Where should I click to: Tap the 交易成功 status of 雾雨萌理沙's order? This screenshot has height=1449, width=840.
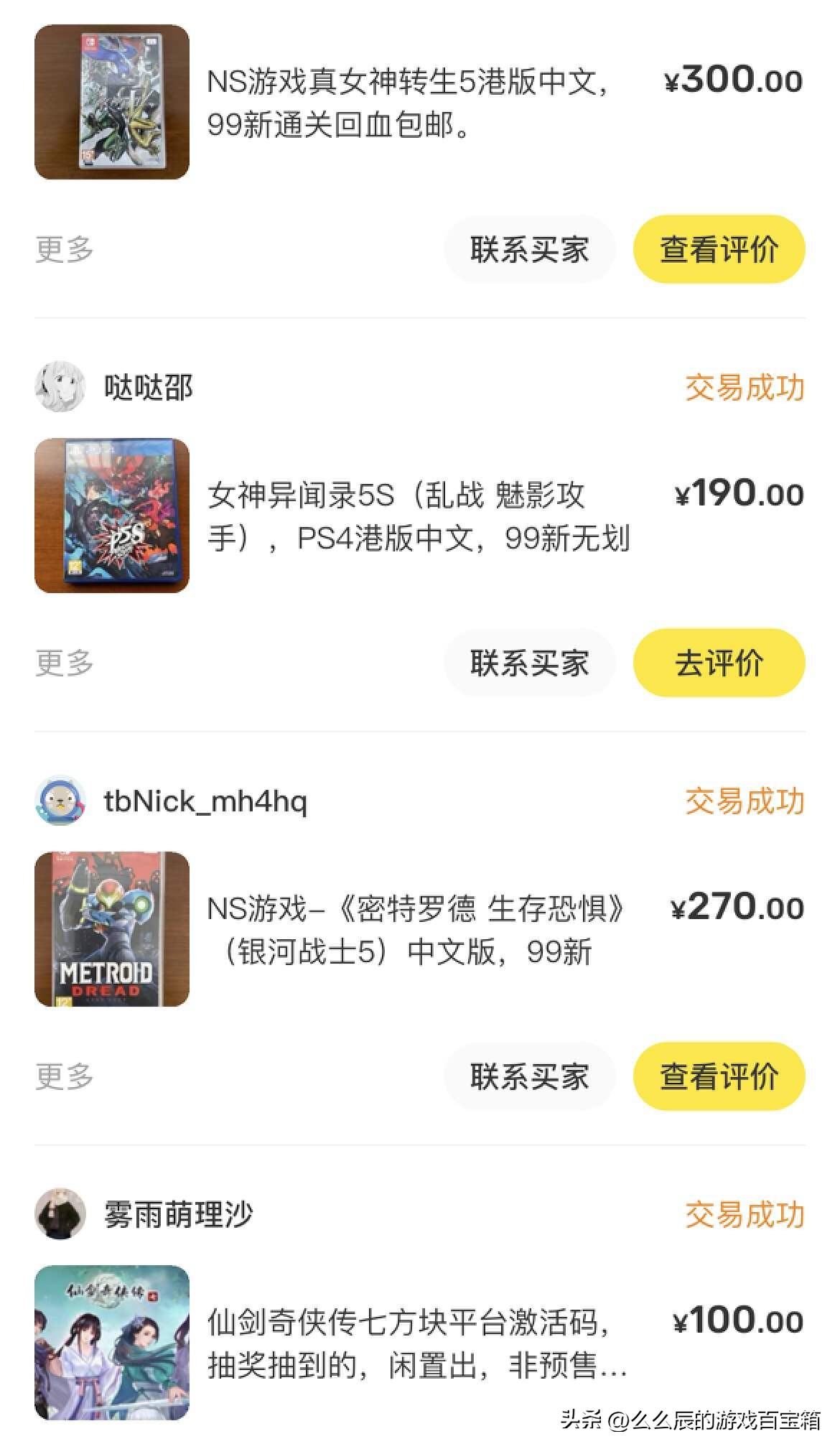click(744, 1212)
